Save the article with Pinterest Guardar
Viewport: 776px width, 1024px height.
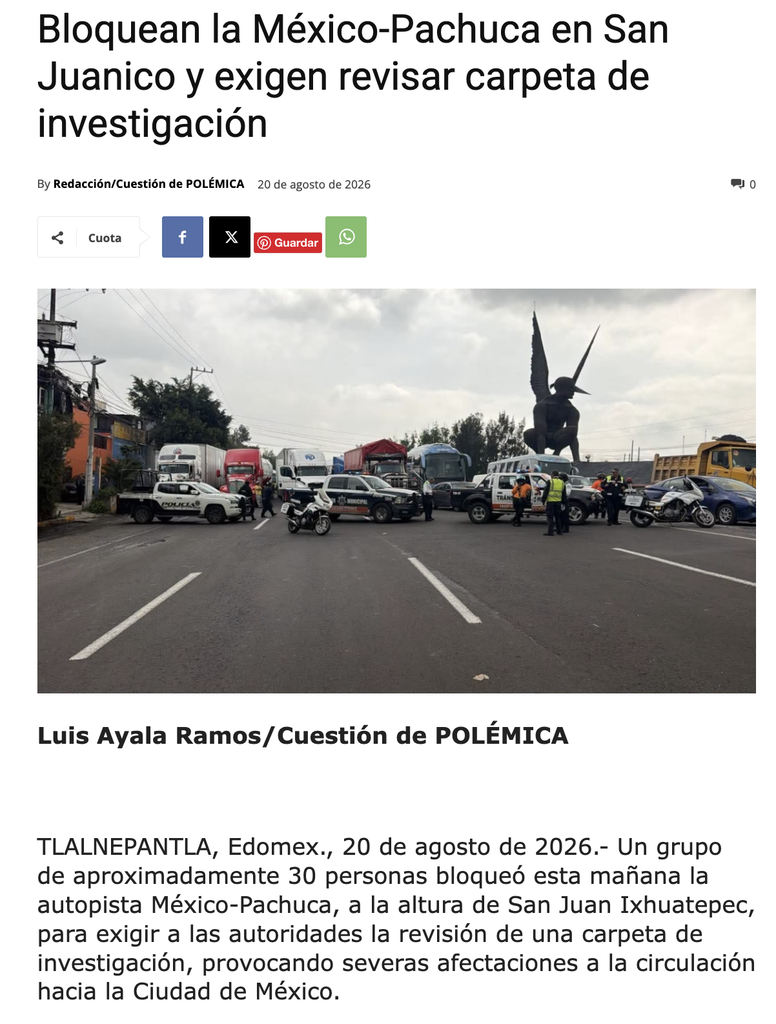point(287,242)
